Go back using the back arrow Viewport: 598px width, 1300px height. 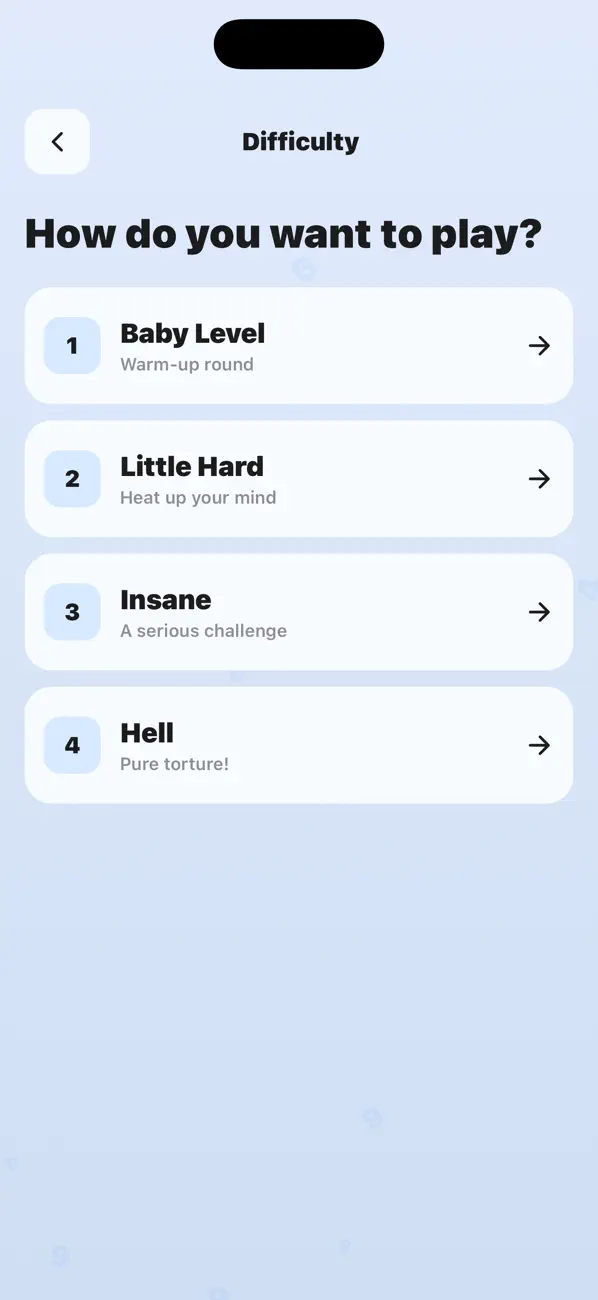[x=57, y=142]
